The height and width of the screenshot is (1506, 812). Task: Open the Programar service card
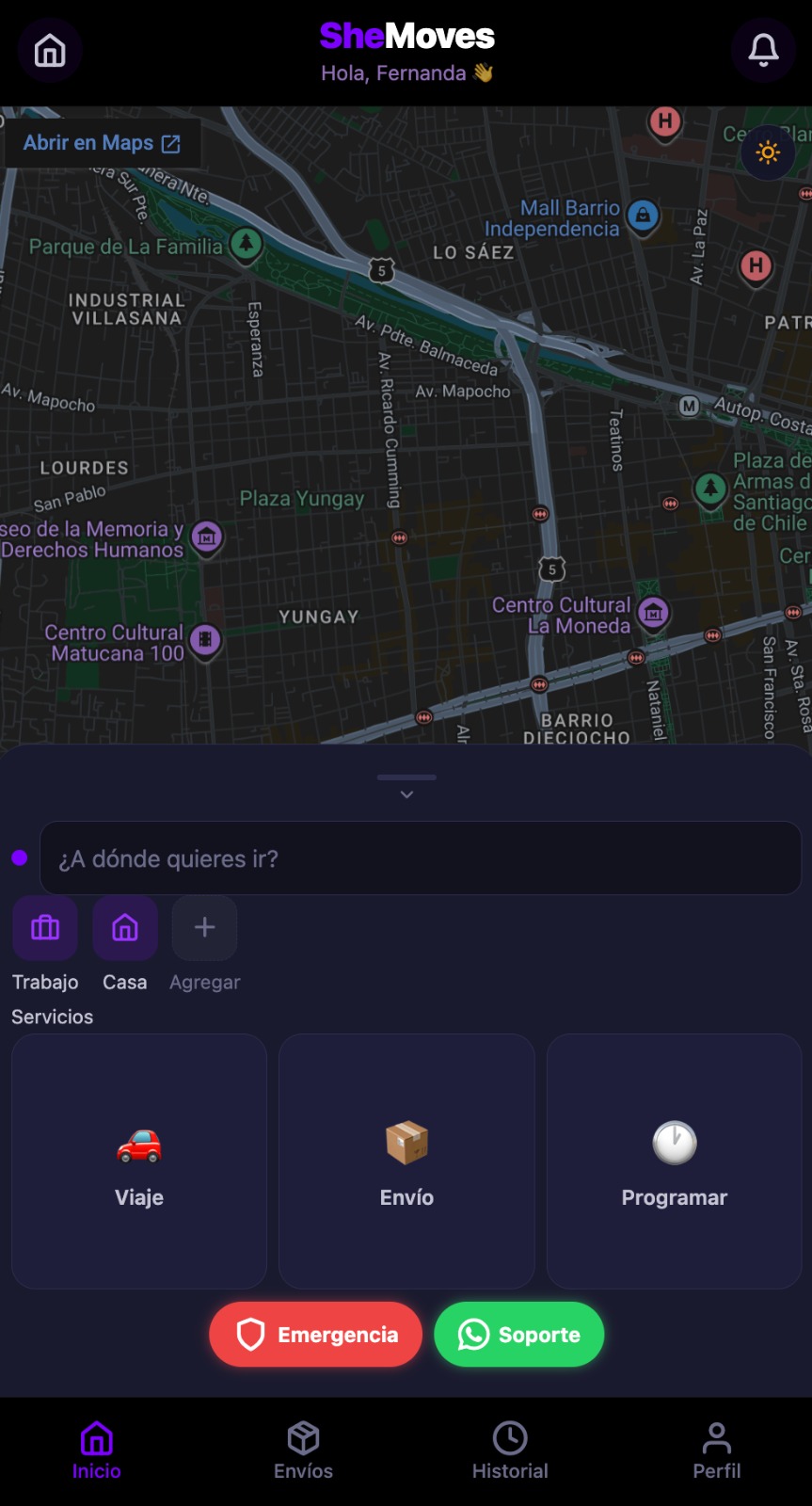coord(674,1162)
